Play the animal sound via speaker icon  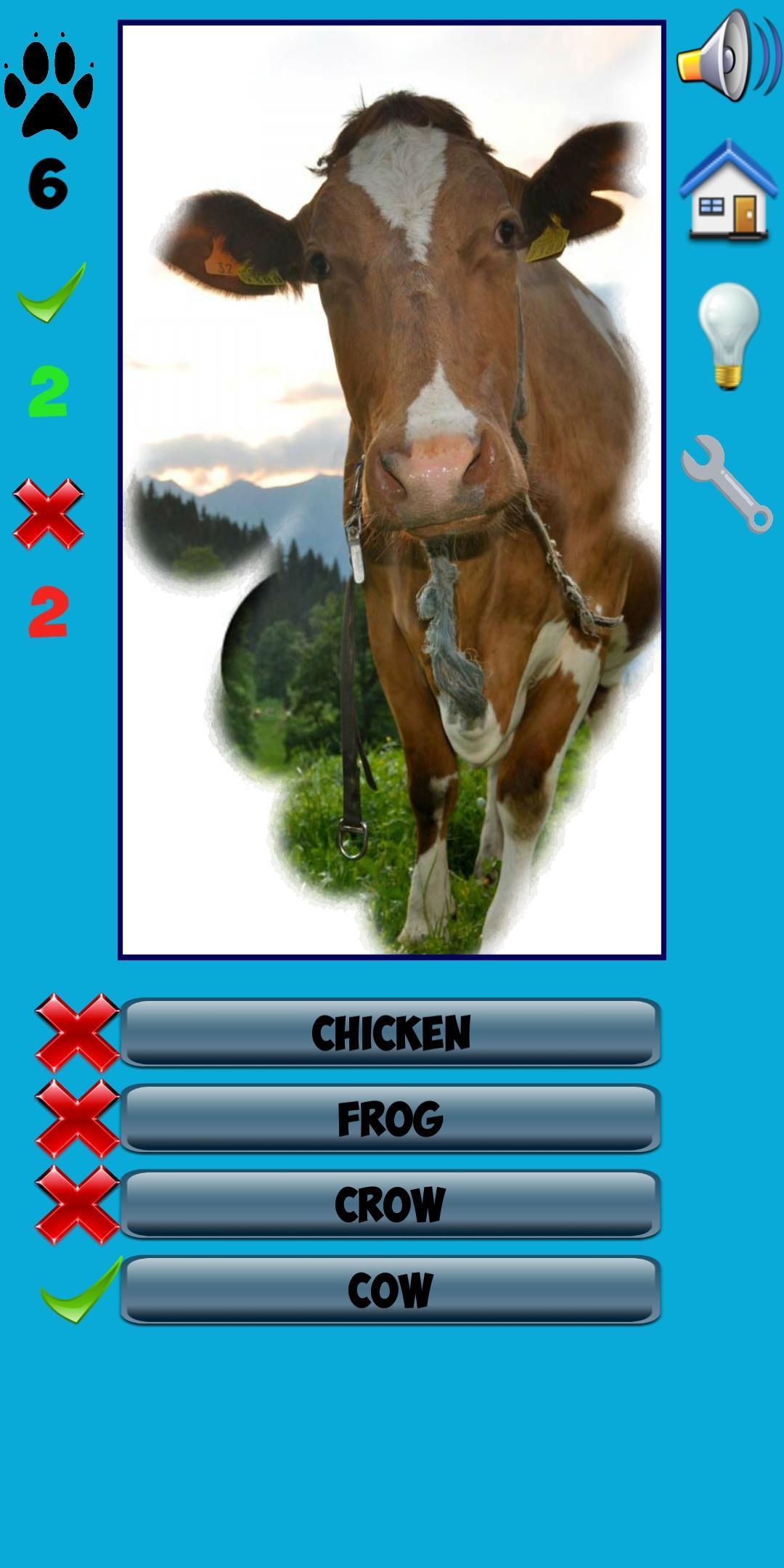pos(727,57)
